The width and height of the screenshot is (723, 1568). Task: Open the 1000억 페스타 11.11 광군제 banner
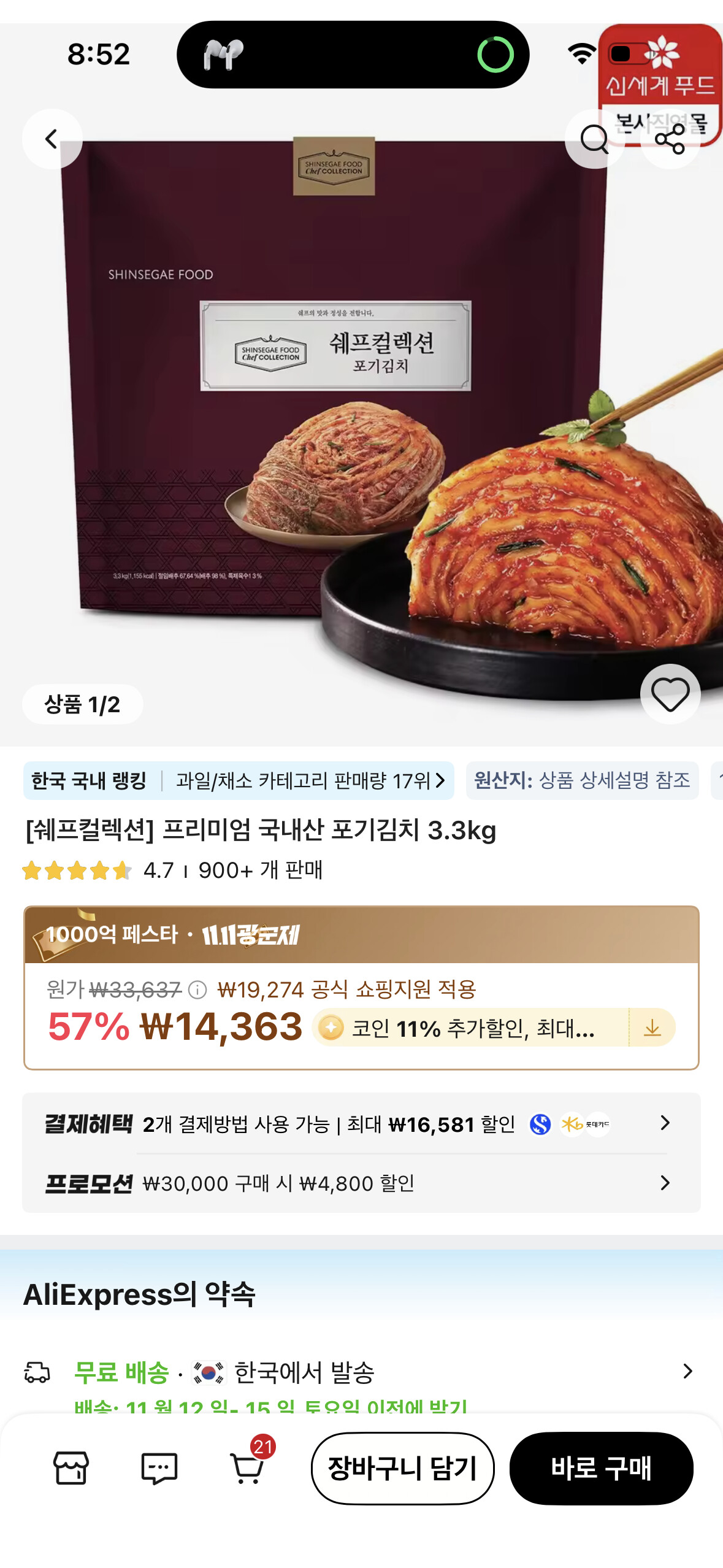point(361,934)
